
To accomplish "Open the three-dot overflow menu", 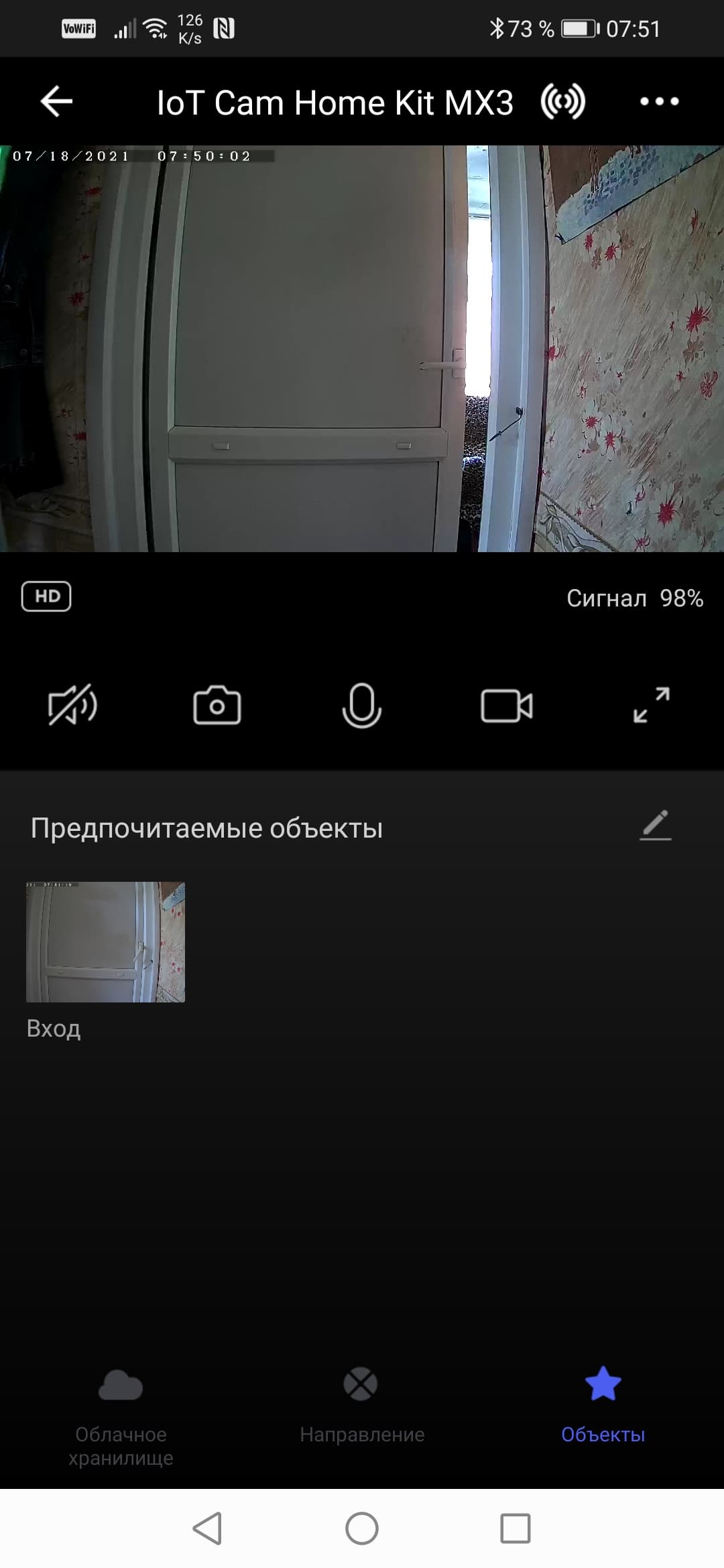I will coord(659,102).
